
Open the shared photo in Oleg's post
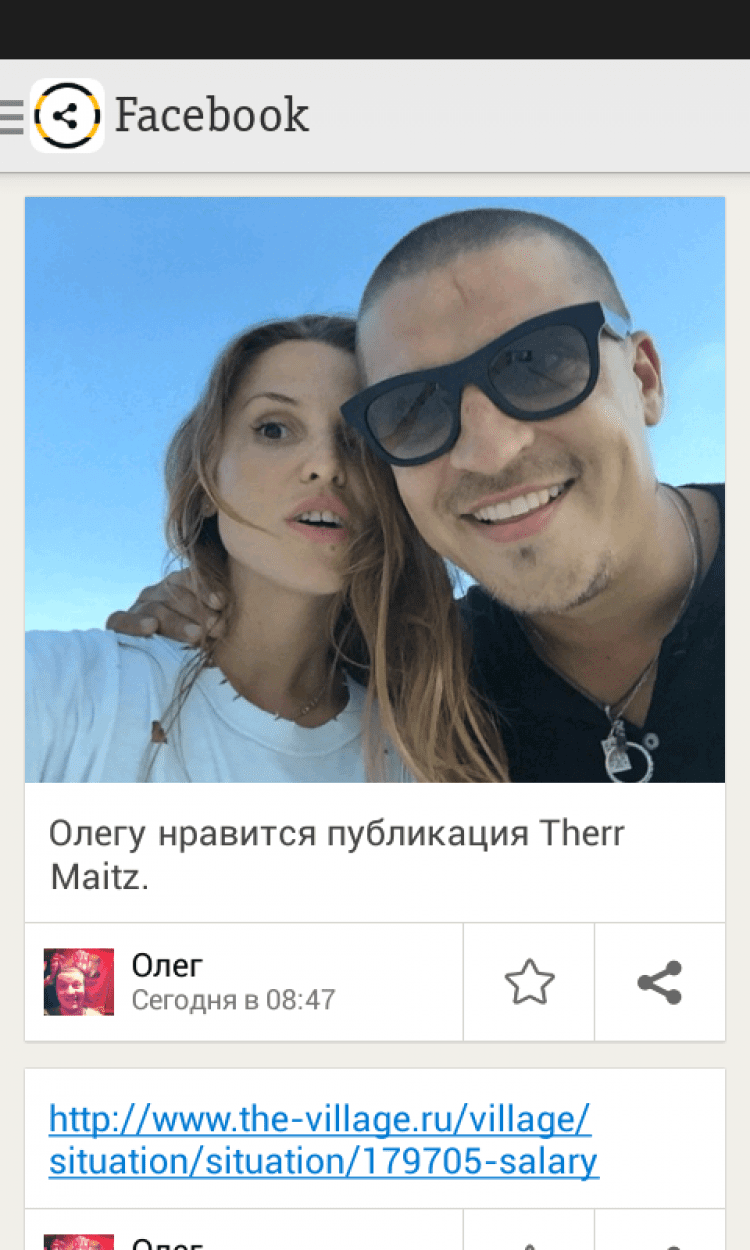[375, 489]
